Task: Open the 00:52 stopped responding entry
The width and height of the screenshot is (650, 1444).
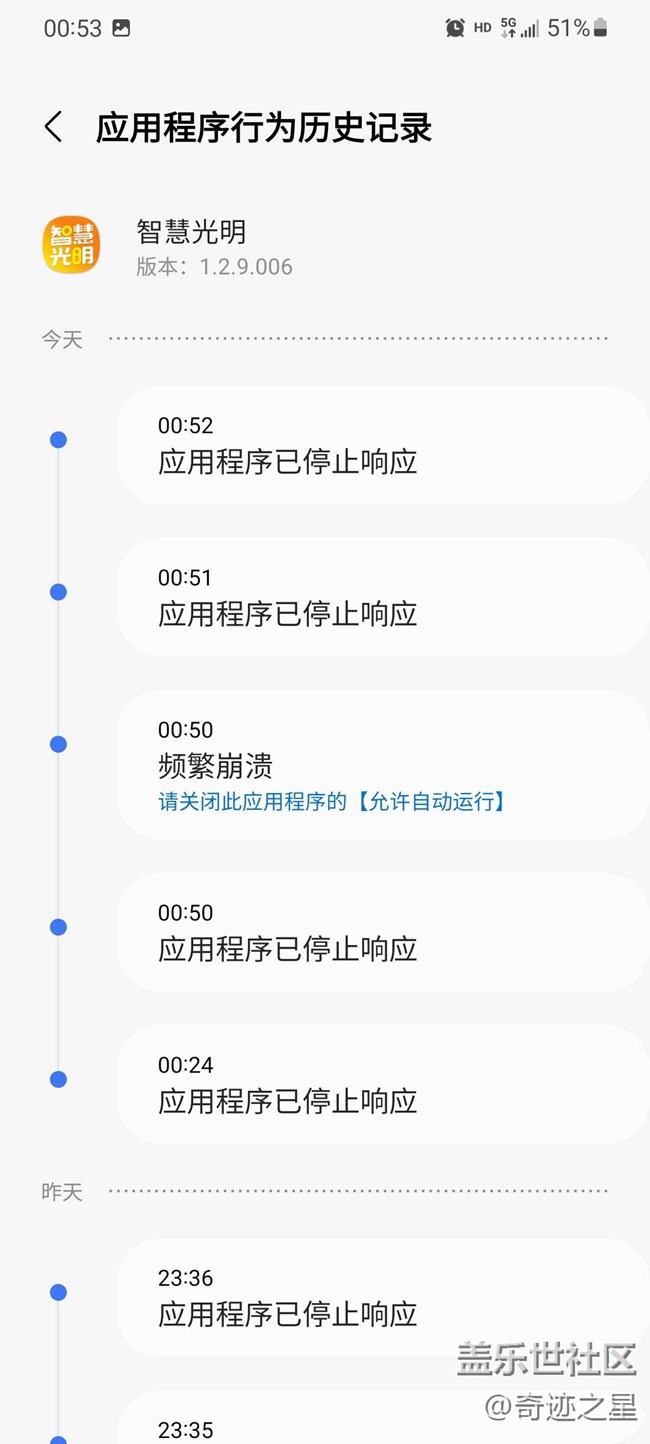Action: point(383,445)
